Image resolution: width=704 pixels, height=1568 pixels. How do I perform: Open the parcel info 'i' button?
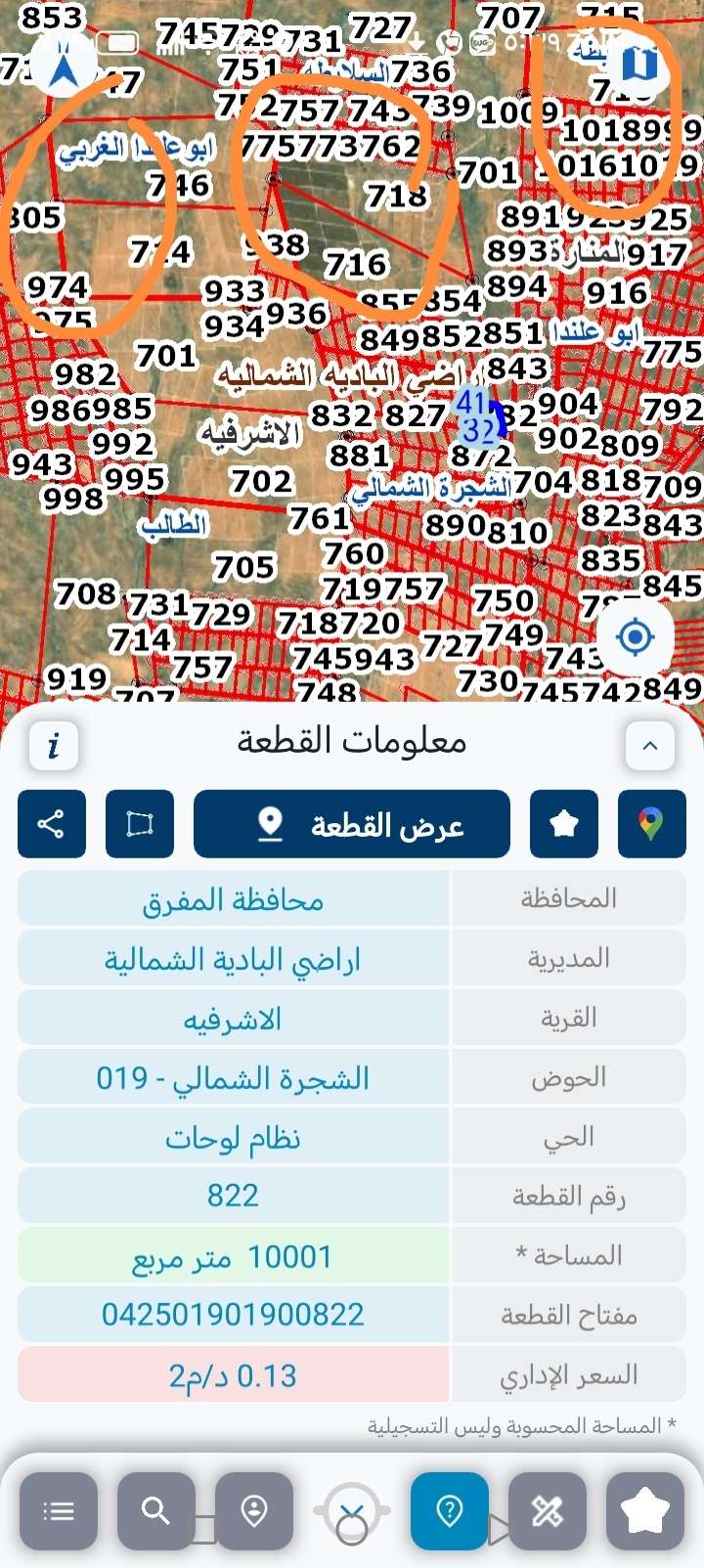[54, 747]
